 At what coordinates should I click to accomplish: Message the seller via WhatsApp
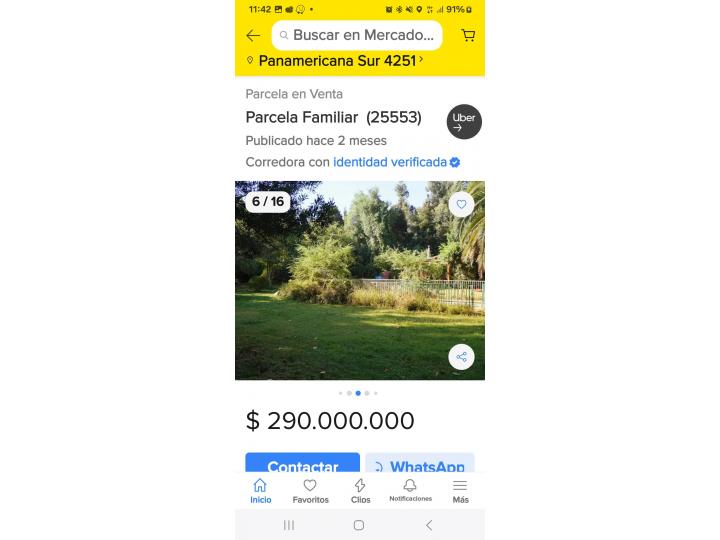[x=420, y=464]
